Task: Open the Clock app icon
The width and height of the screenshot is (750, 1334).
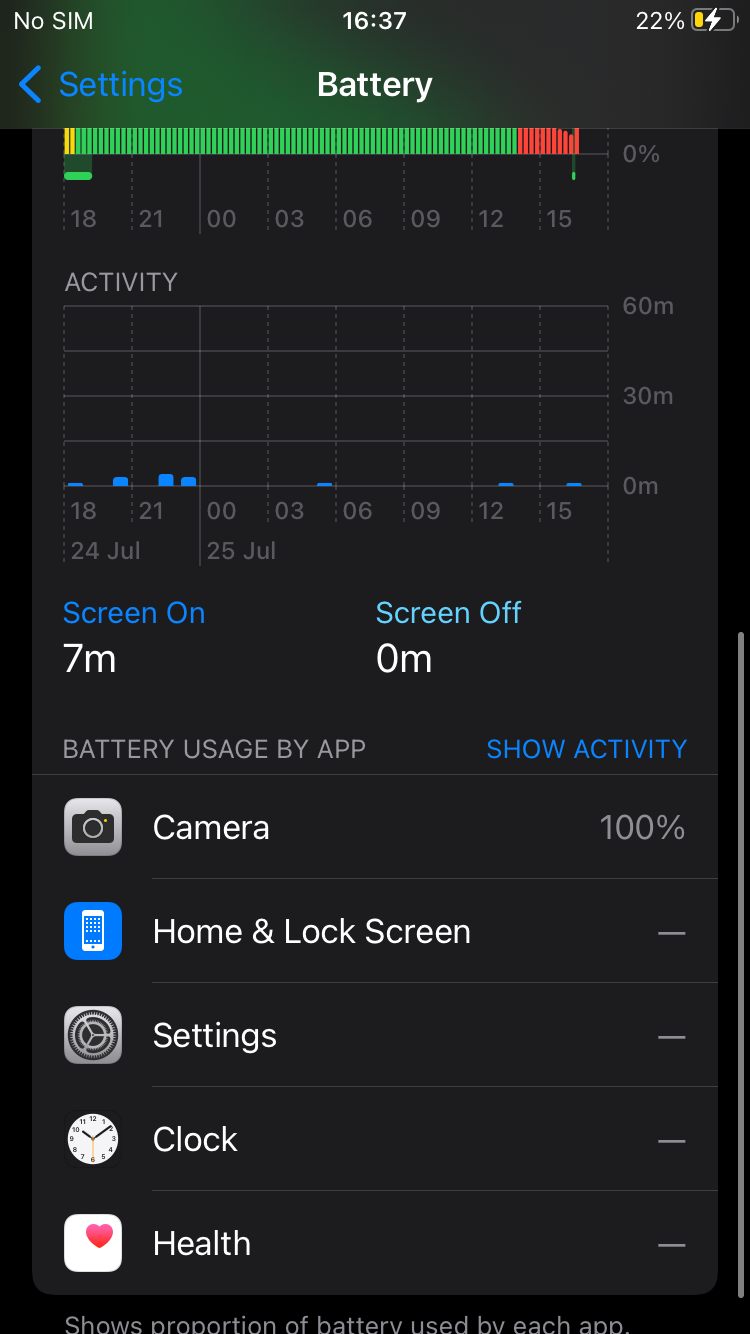Action: click(93, 1139)
